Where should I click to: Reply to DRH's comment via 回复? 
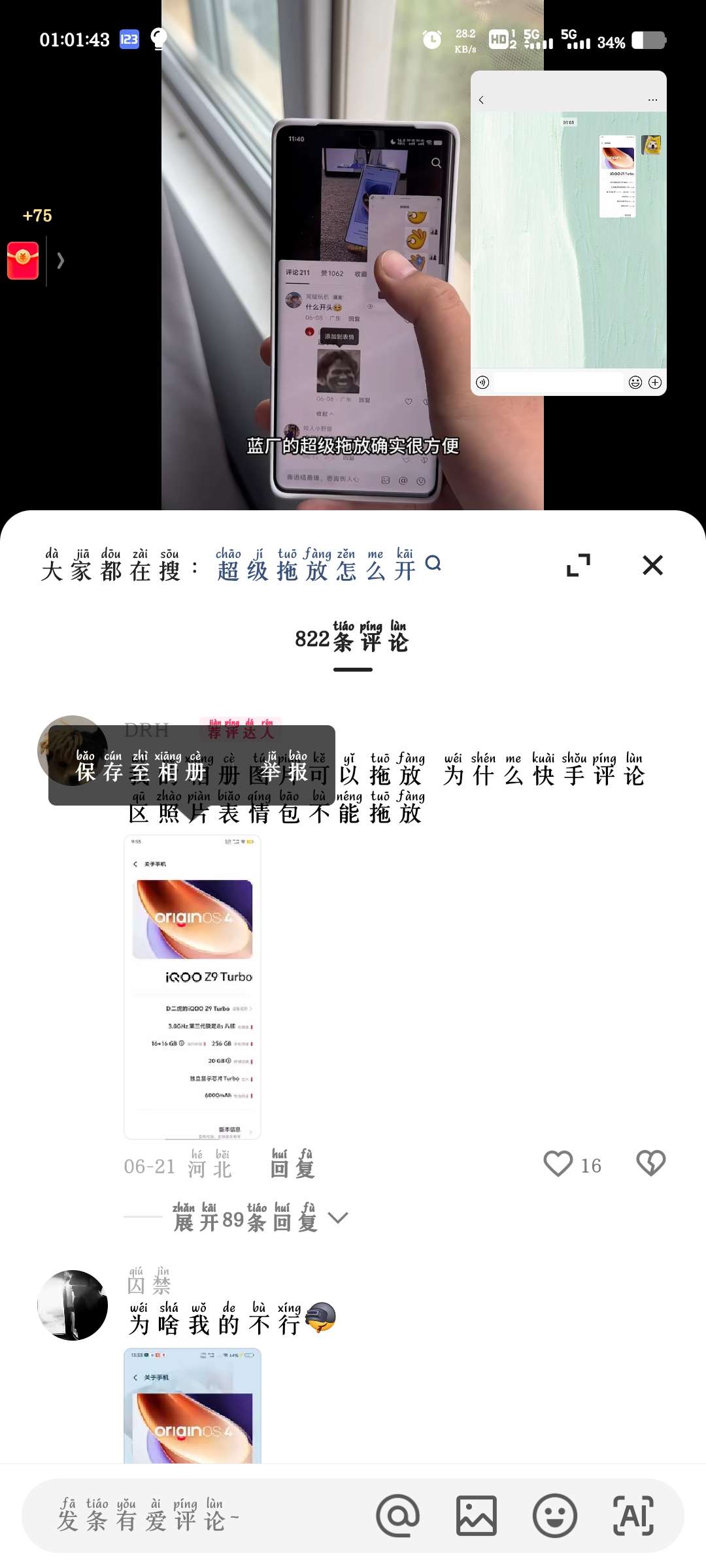coord(292,1166)
